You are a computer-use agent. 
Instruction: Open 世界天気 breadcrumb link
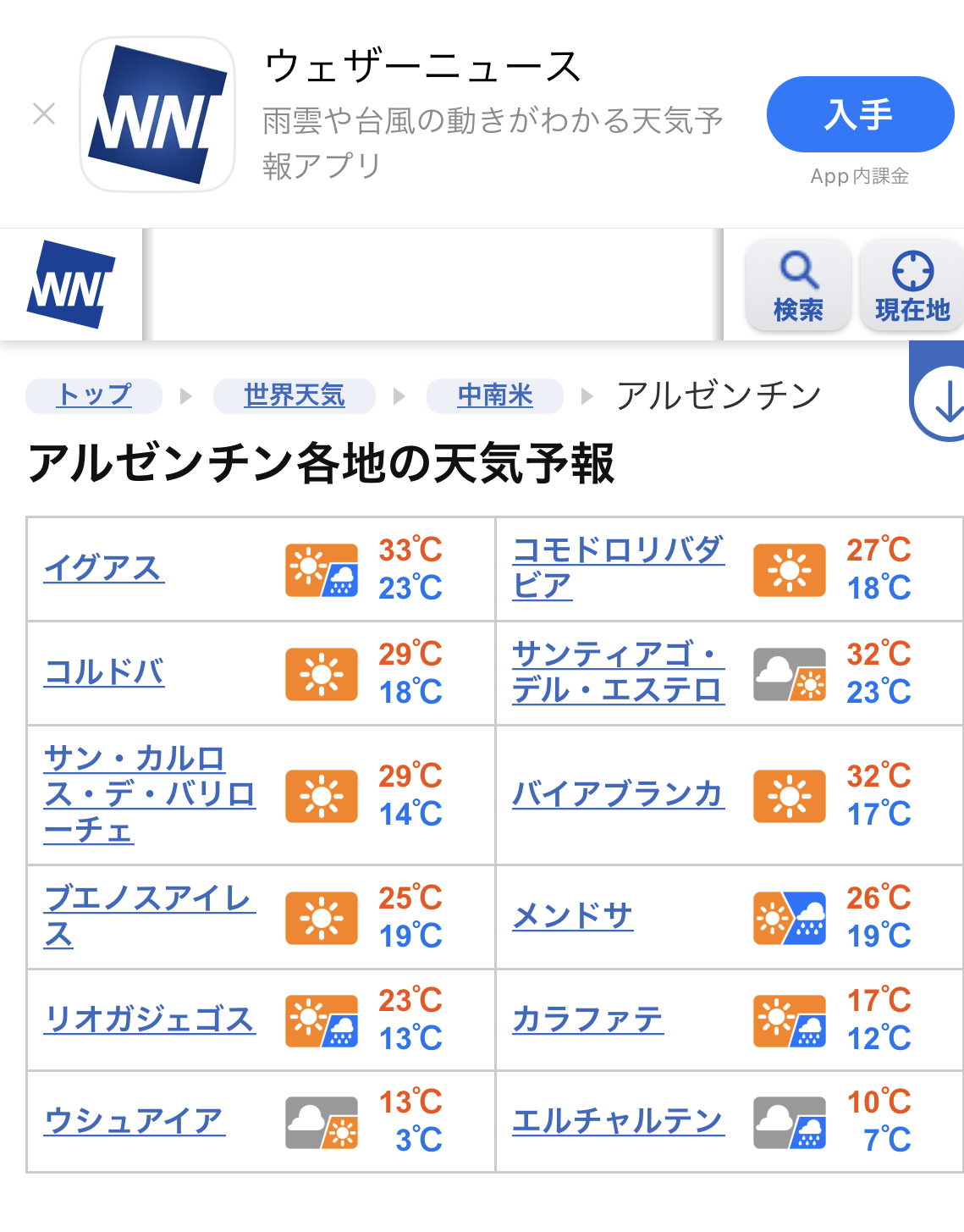click(x=295, y=395)
